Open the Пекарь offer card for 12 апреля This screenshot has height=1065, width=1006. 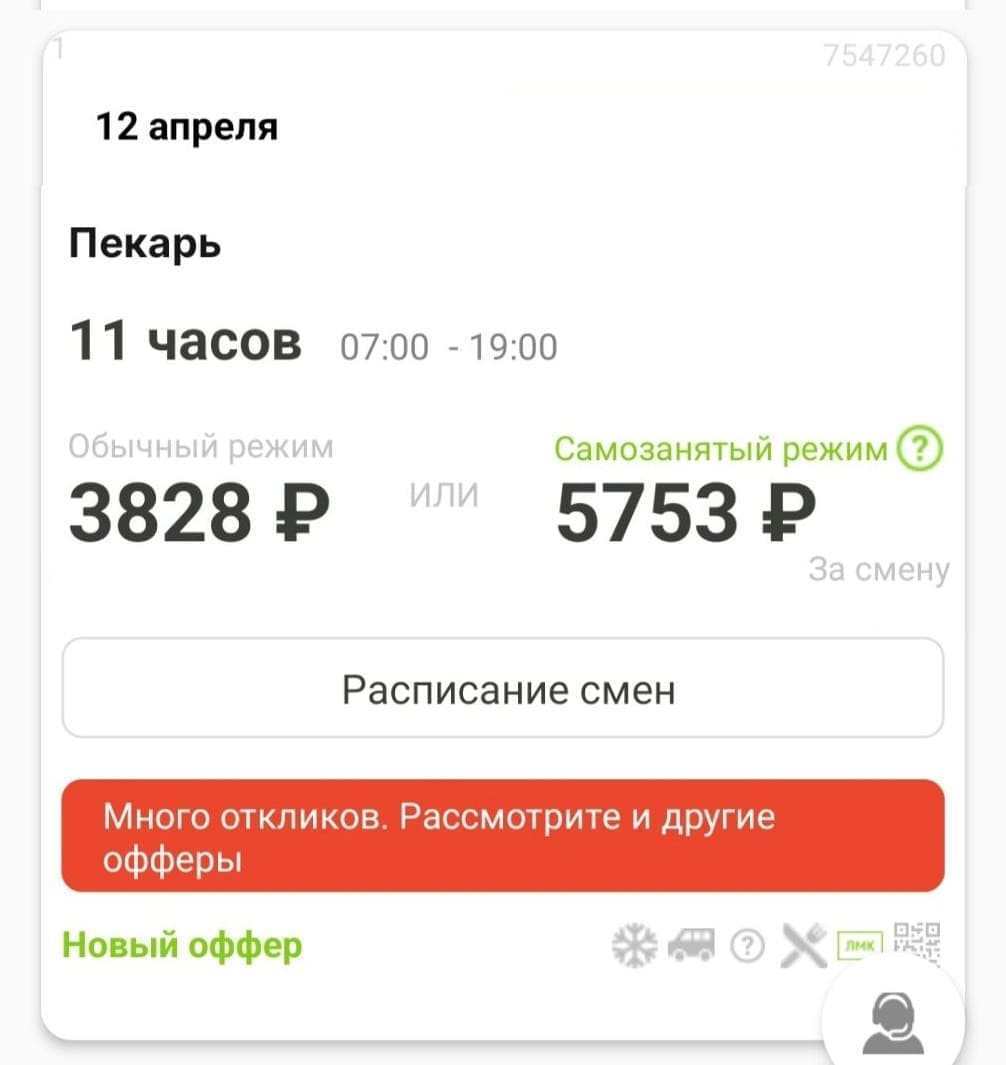pos(145,245)
